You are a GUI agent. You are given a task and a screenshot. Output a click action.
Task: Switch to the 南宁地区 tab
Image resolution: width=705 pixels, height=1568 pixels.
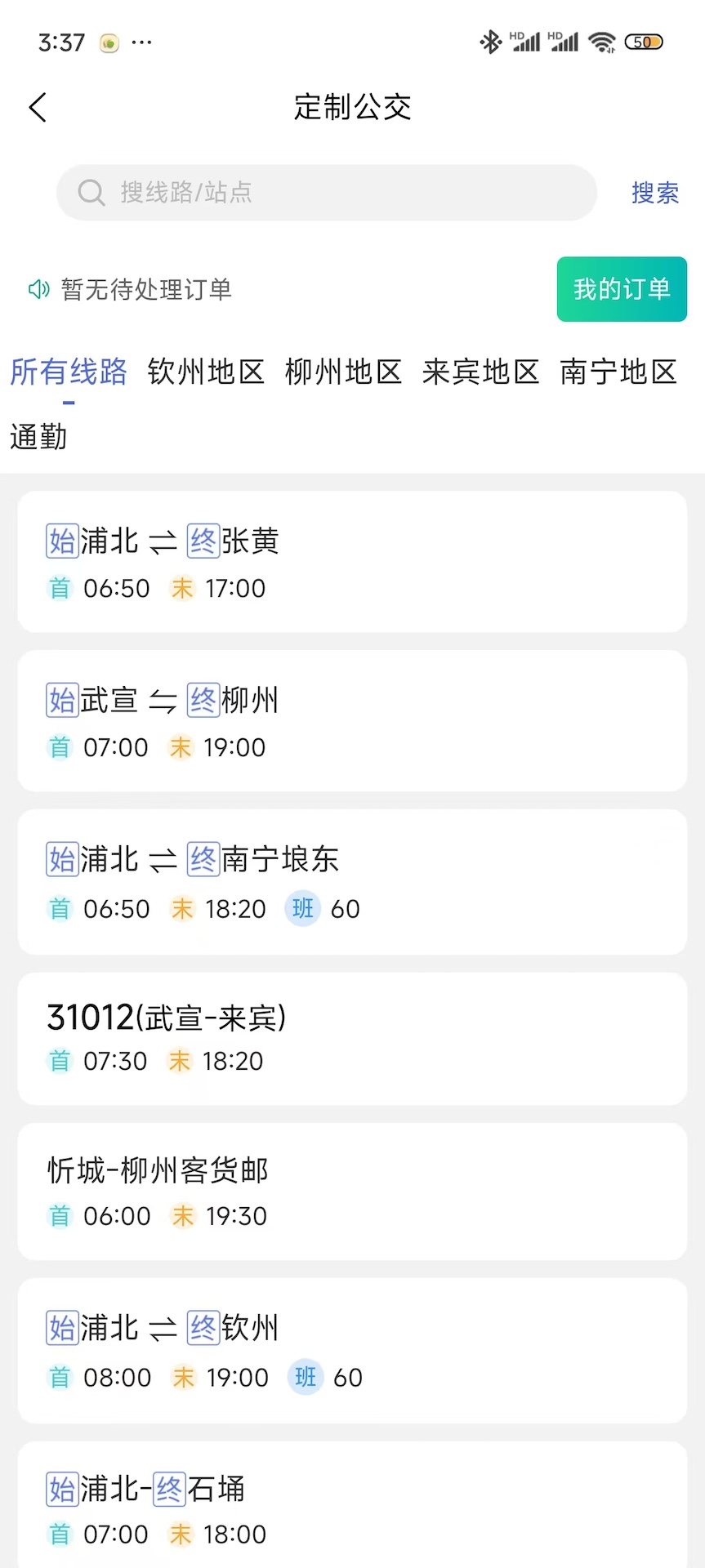(x=617, y=372)
